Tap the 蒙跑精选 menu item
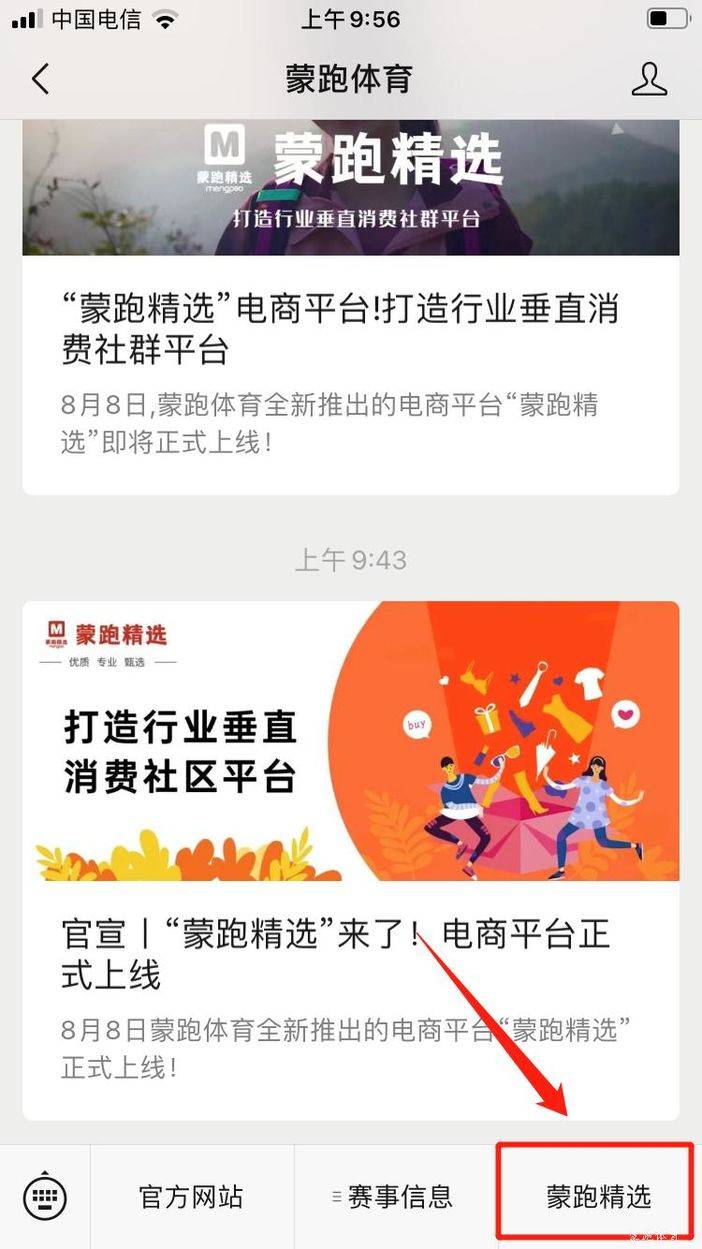Viewport: 702px width, 1249px height. (599, 1197)
